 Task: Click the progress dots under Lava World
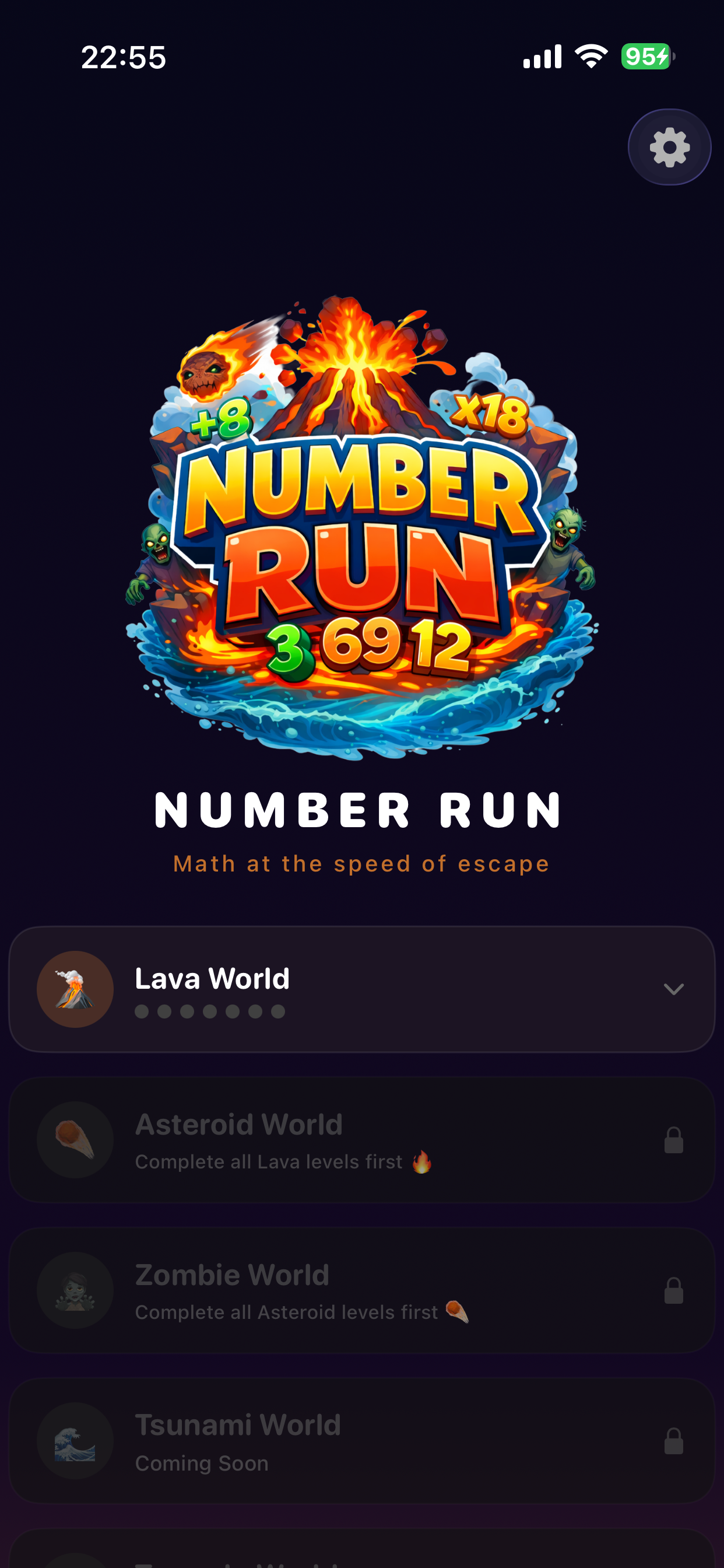(x=209, y=1010)
